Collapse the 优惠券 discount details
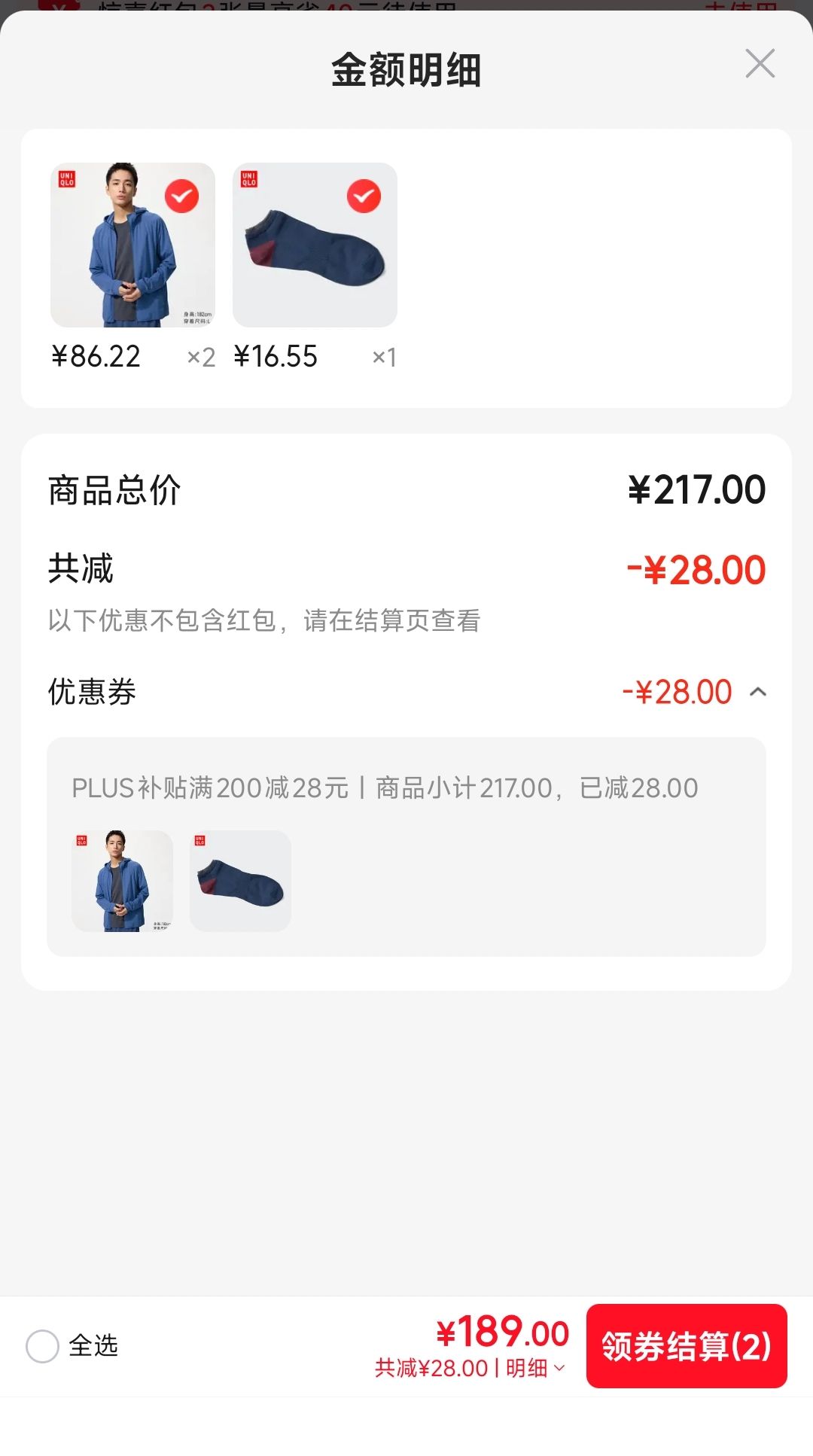This screenshot has height=1456, width=813. (758, 692)
